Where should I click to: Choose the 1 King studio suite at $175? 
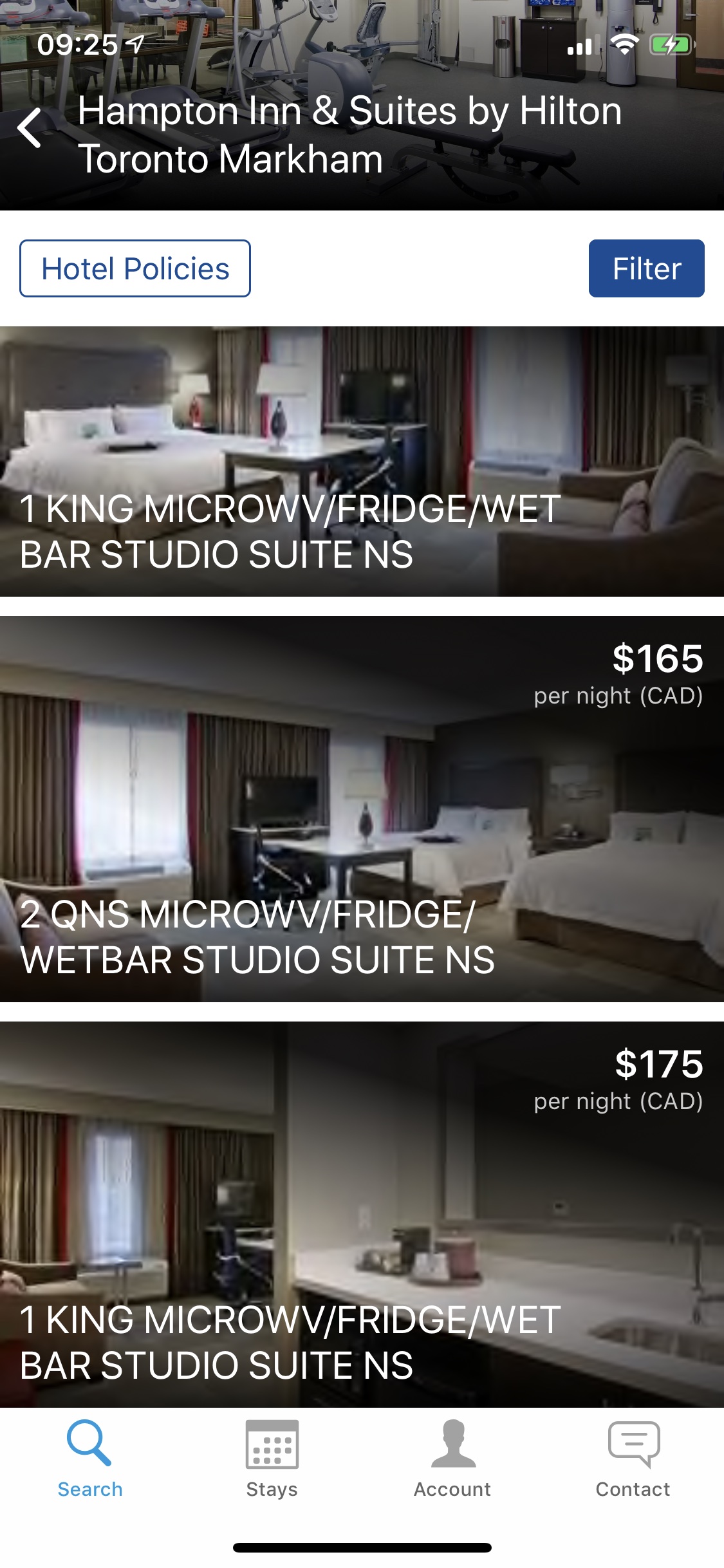[x=362, y=1214]
